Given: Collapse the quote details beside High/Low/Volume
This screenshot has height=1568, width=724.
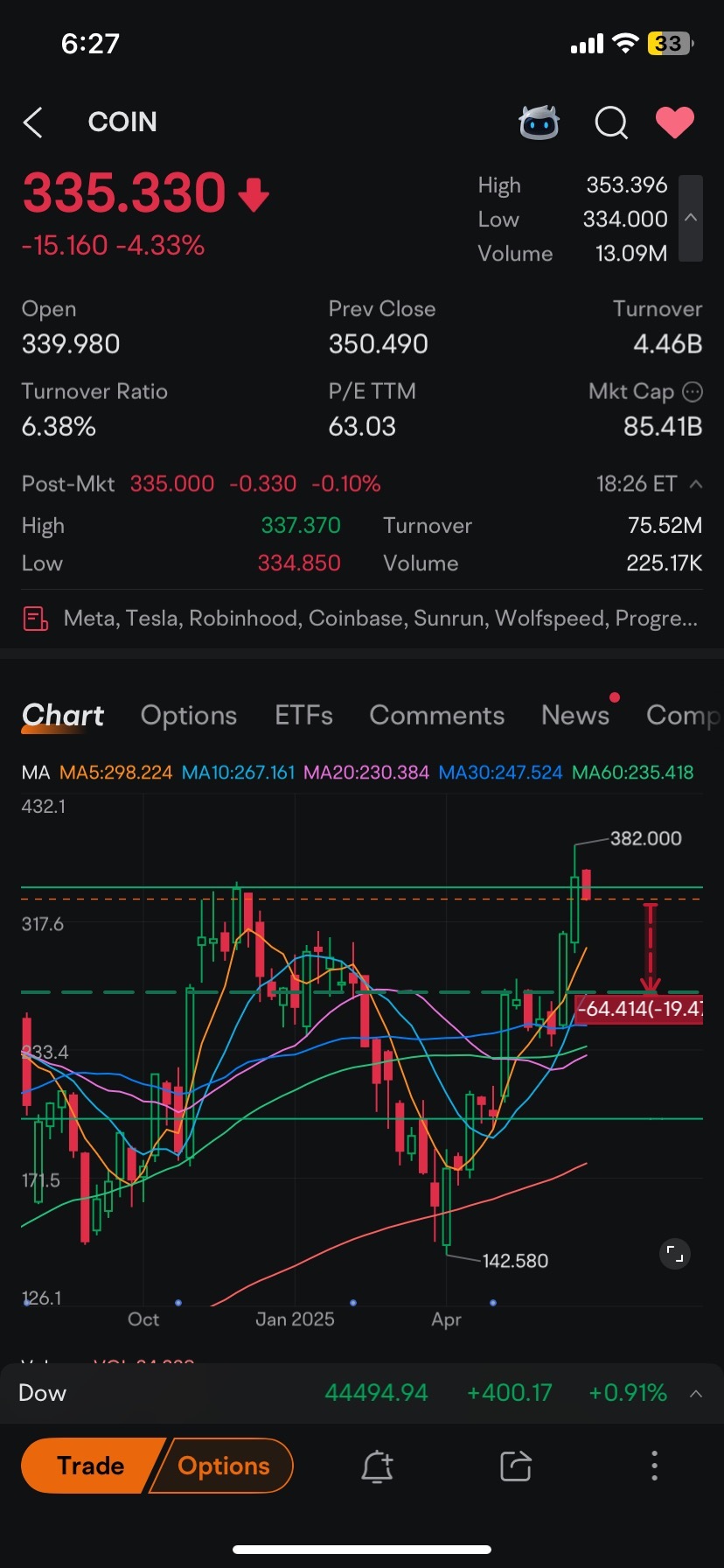Looking at the screenshot, I should pyautogui.click(x=691, y=219).
